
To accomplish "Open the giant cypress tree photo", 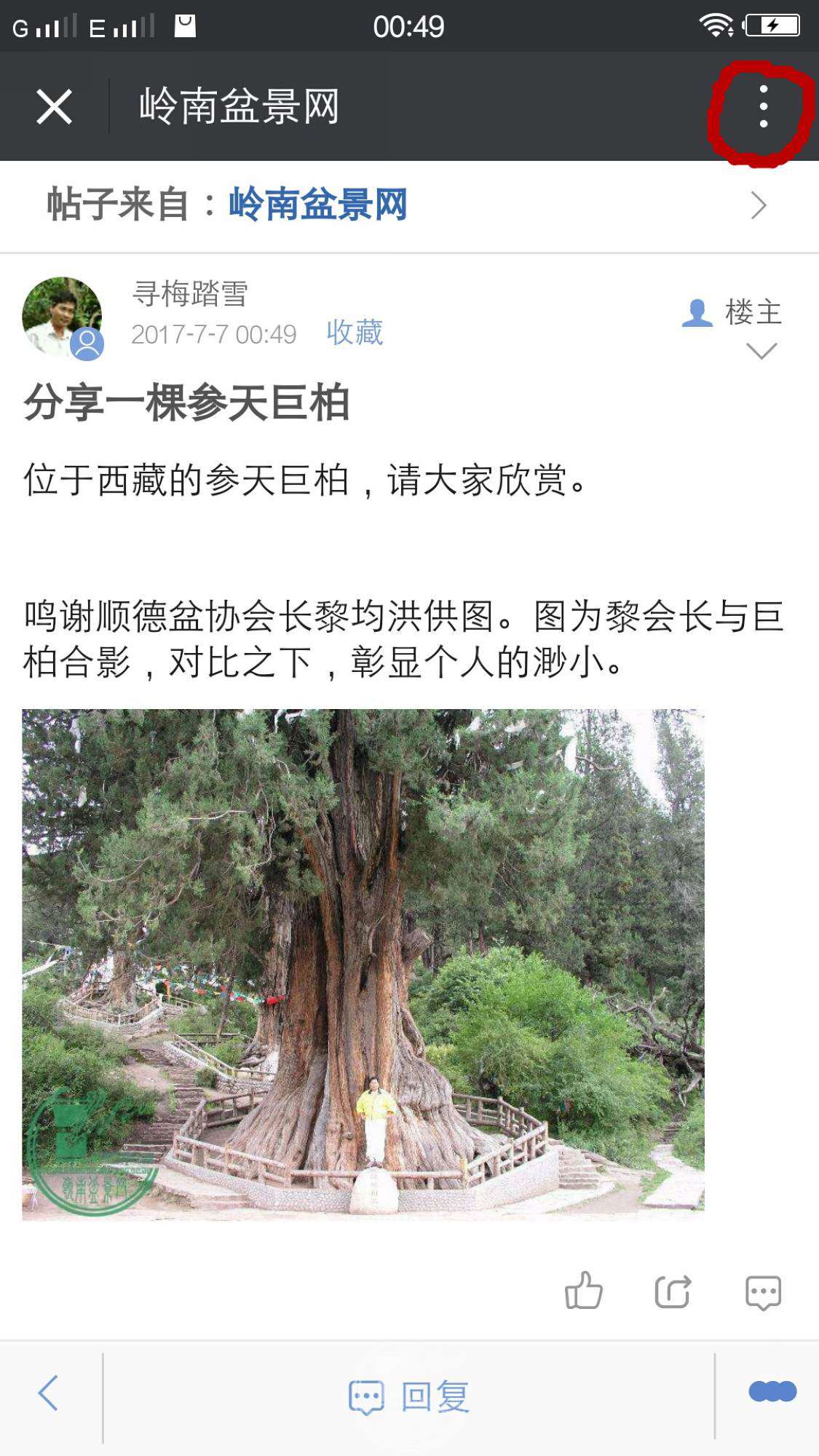I will (x=363, y=964).
